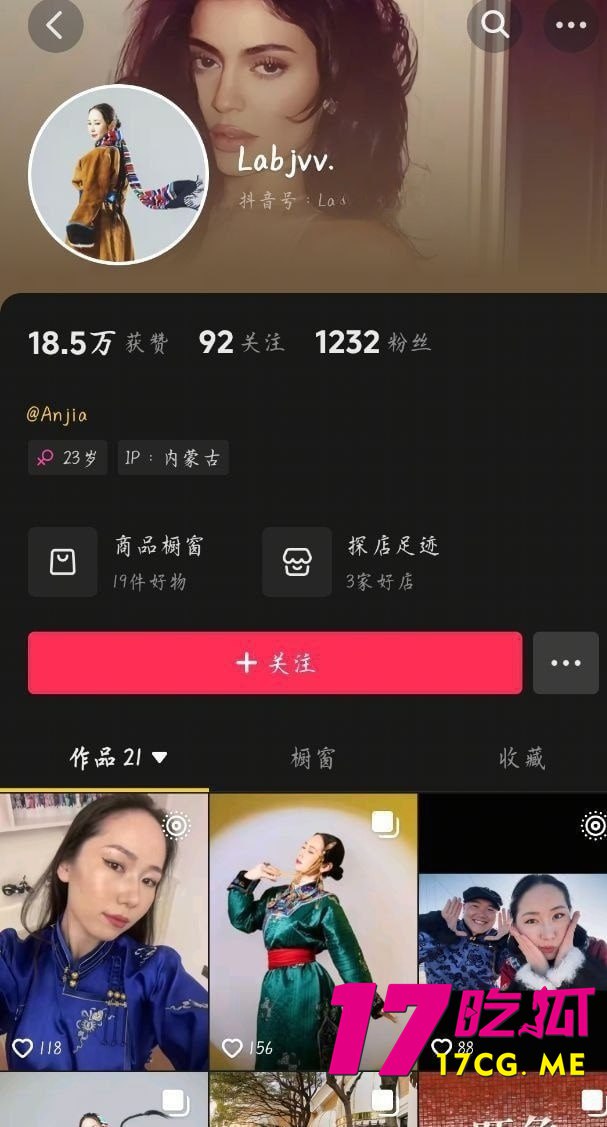Open the couple video with 88 likes
Image resolution: width=607 pixels, height=1127 pixels.
(x=512, y=930)
